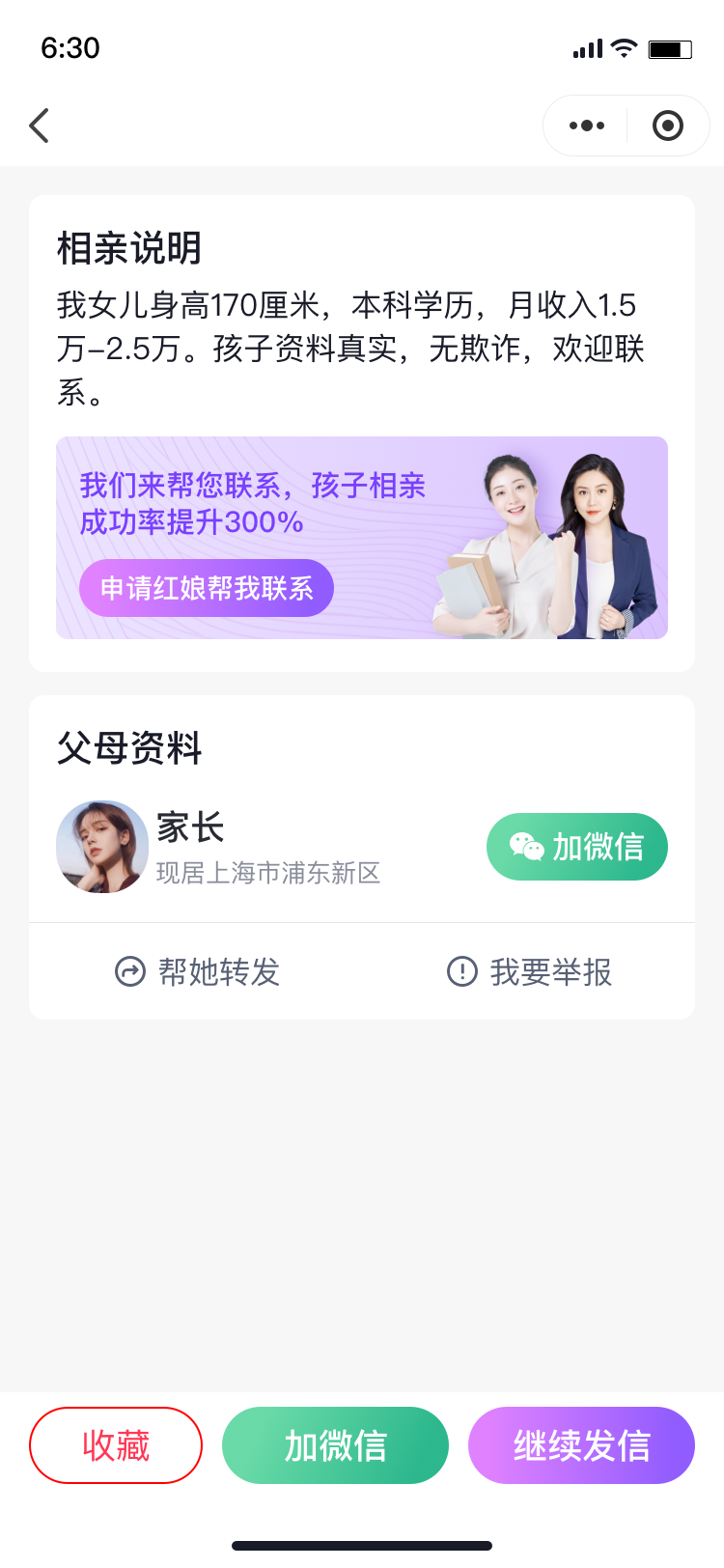Save this profile with 收藏

point(116,1445)
